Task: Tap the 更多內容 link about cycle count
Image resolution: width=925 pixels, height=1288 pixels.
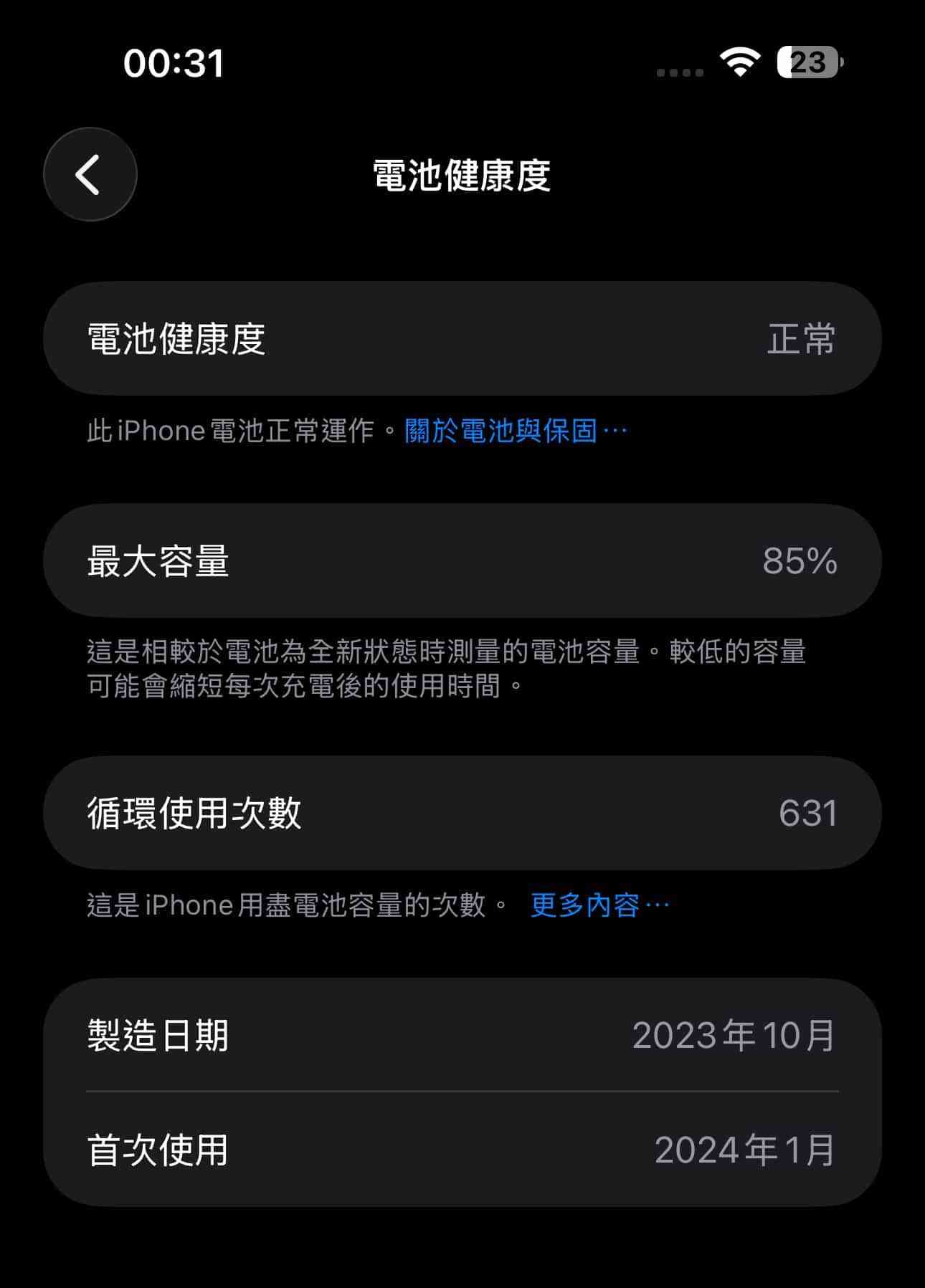Action: pos(599,905)
